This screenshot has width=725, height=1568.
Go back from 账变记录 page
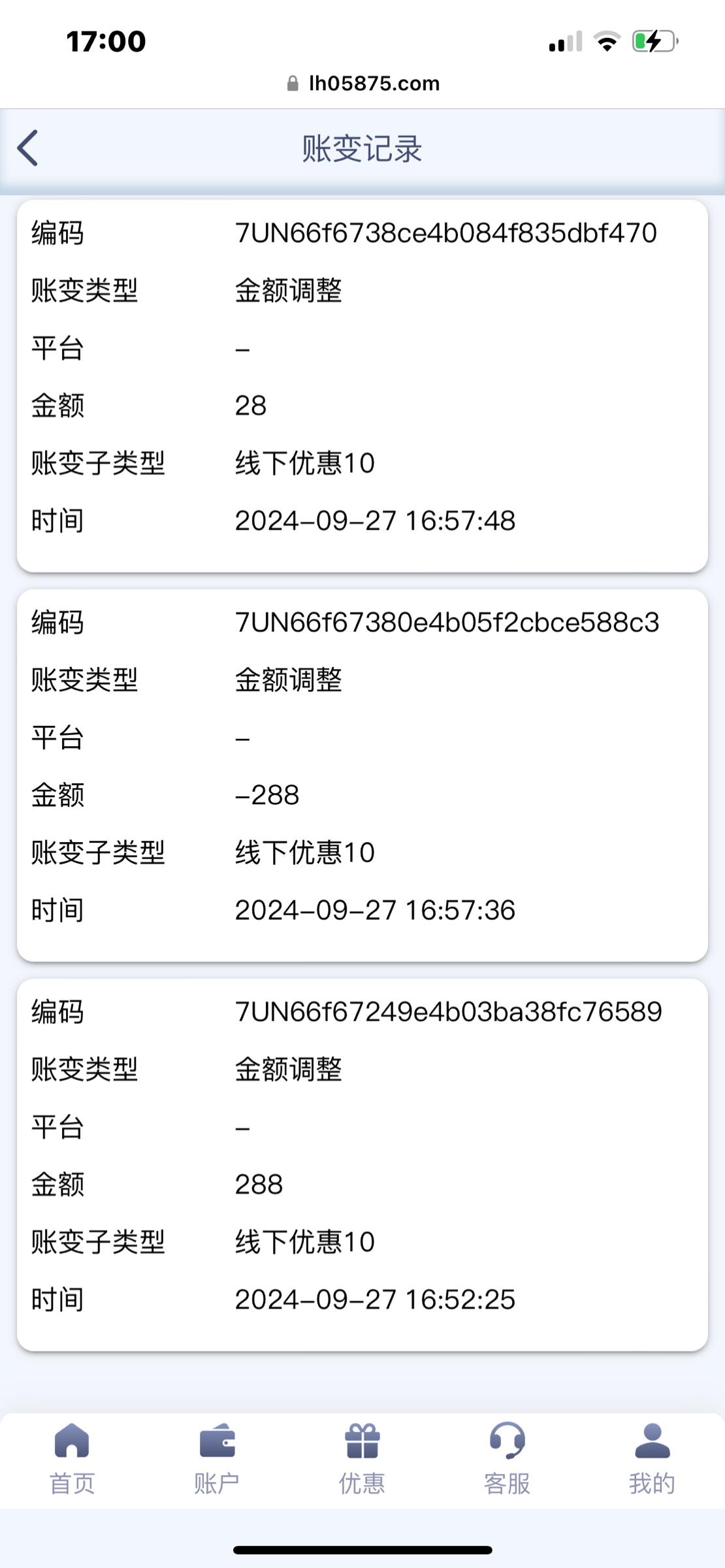click(27, 148)
